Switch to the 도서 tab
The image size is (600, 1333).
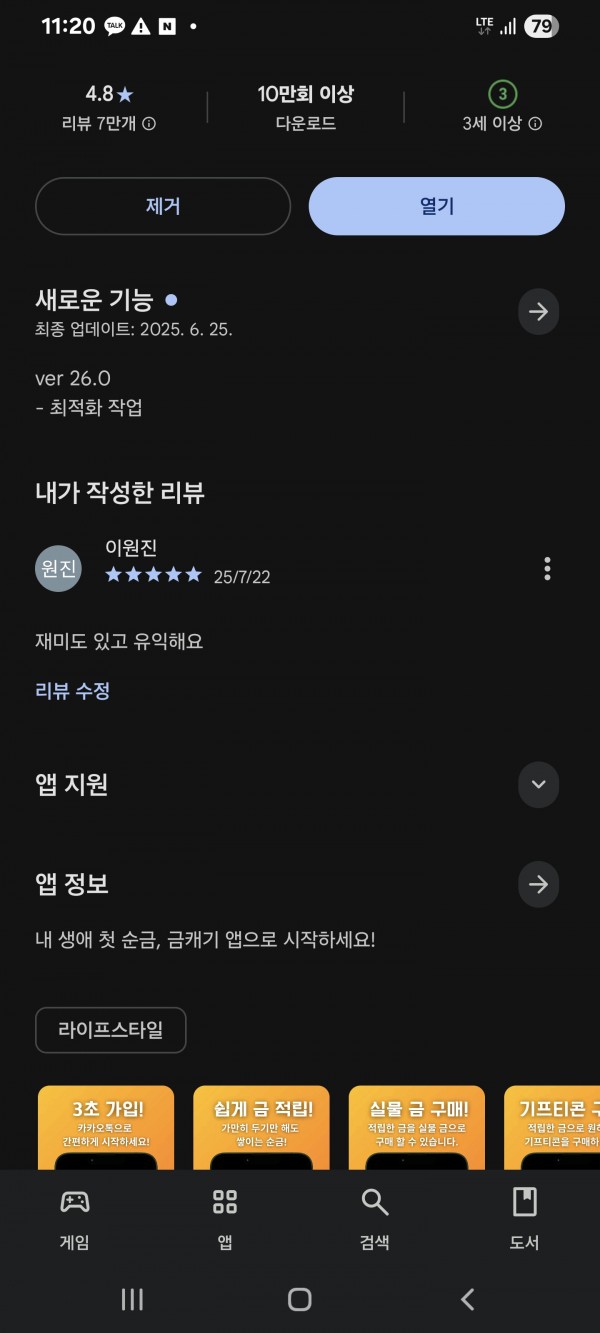click(x=524, y=1219)
